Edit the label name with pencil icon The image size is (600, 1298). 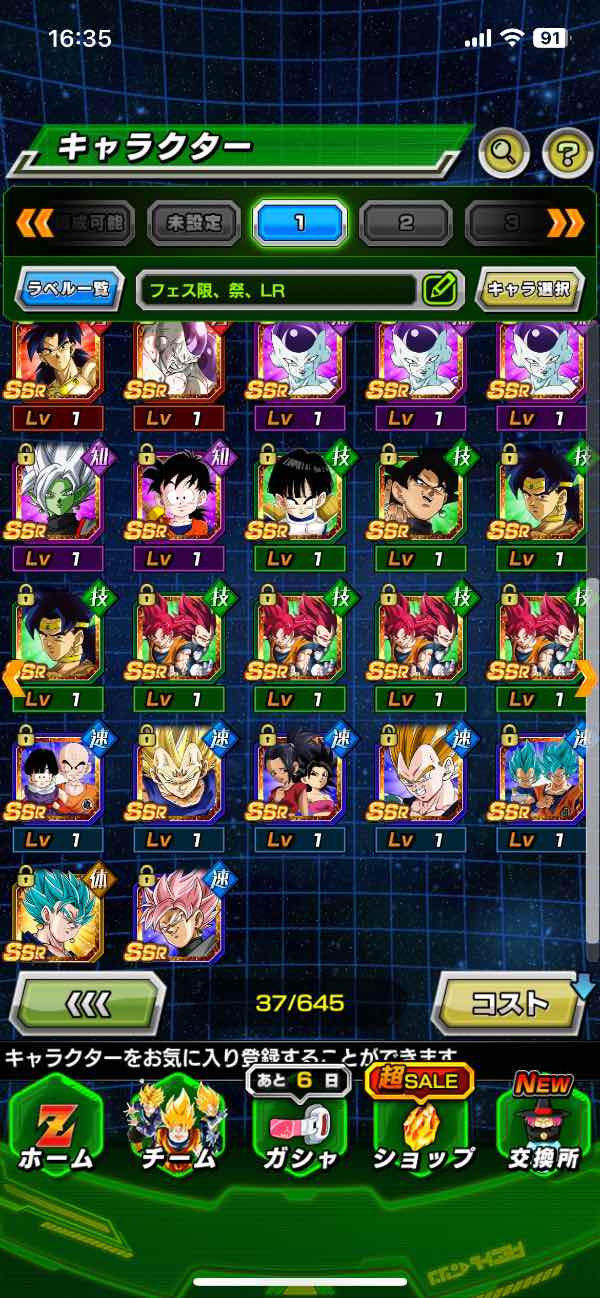click(x=439, y=290)
